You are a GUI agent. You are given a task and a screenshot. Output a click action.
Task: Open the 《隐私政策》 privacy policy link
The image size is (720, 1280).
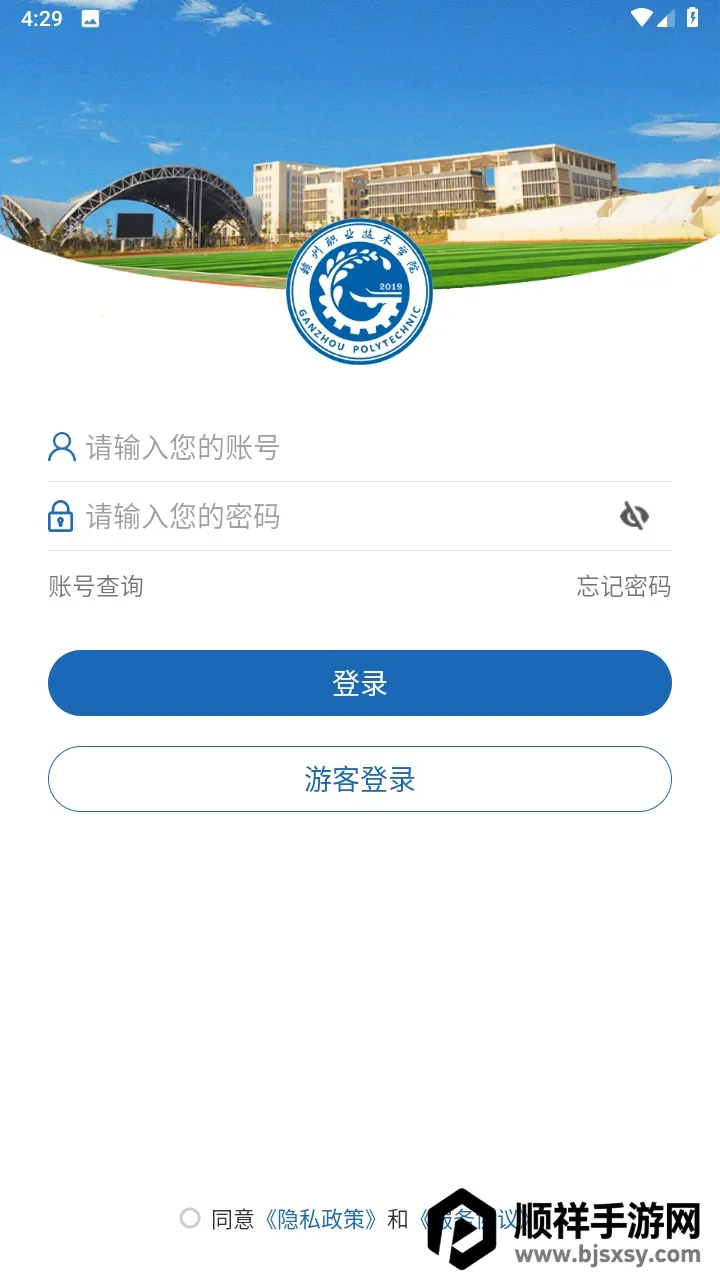point(322,1219)
